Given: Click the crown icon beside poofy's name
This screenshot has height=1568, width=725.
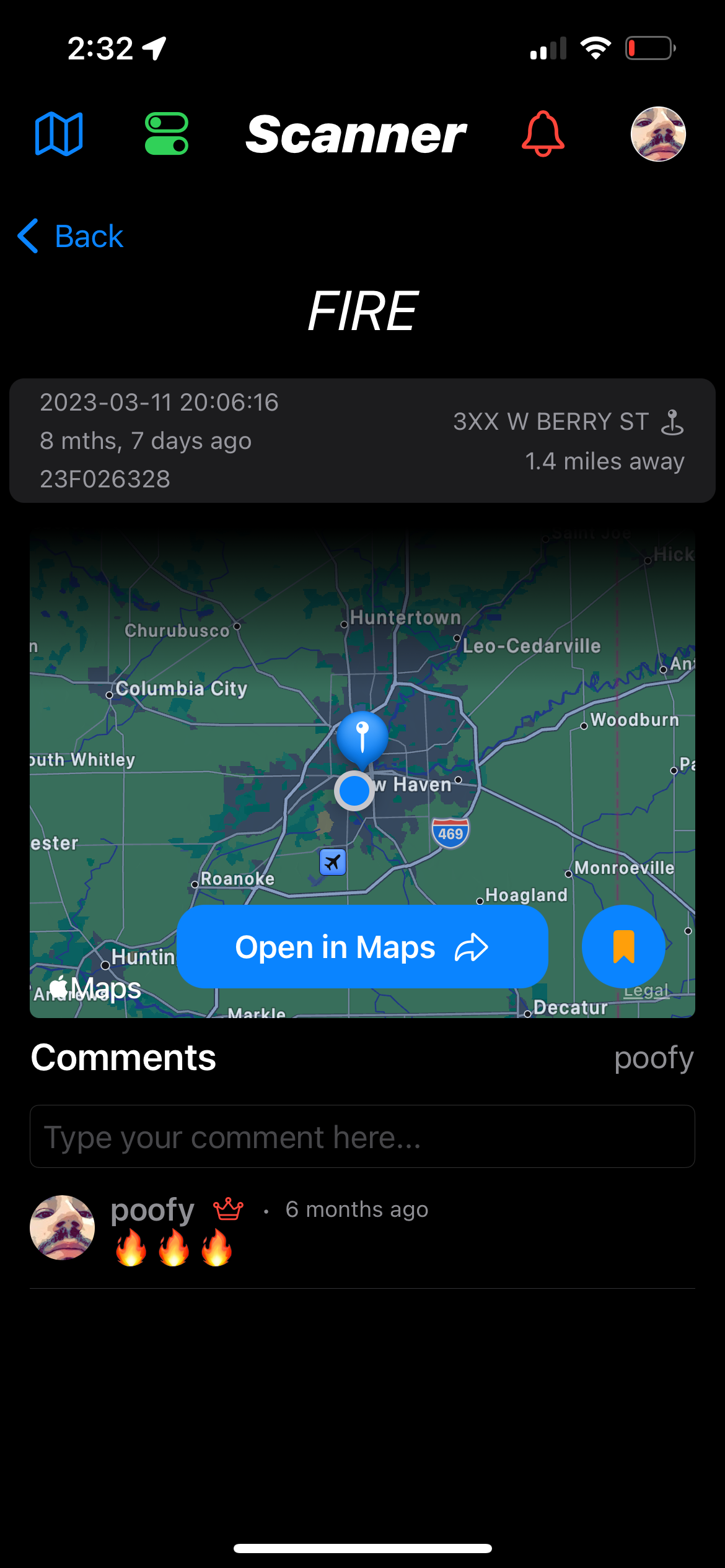Looking at the screenshot, I should tap(227, 1209).
